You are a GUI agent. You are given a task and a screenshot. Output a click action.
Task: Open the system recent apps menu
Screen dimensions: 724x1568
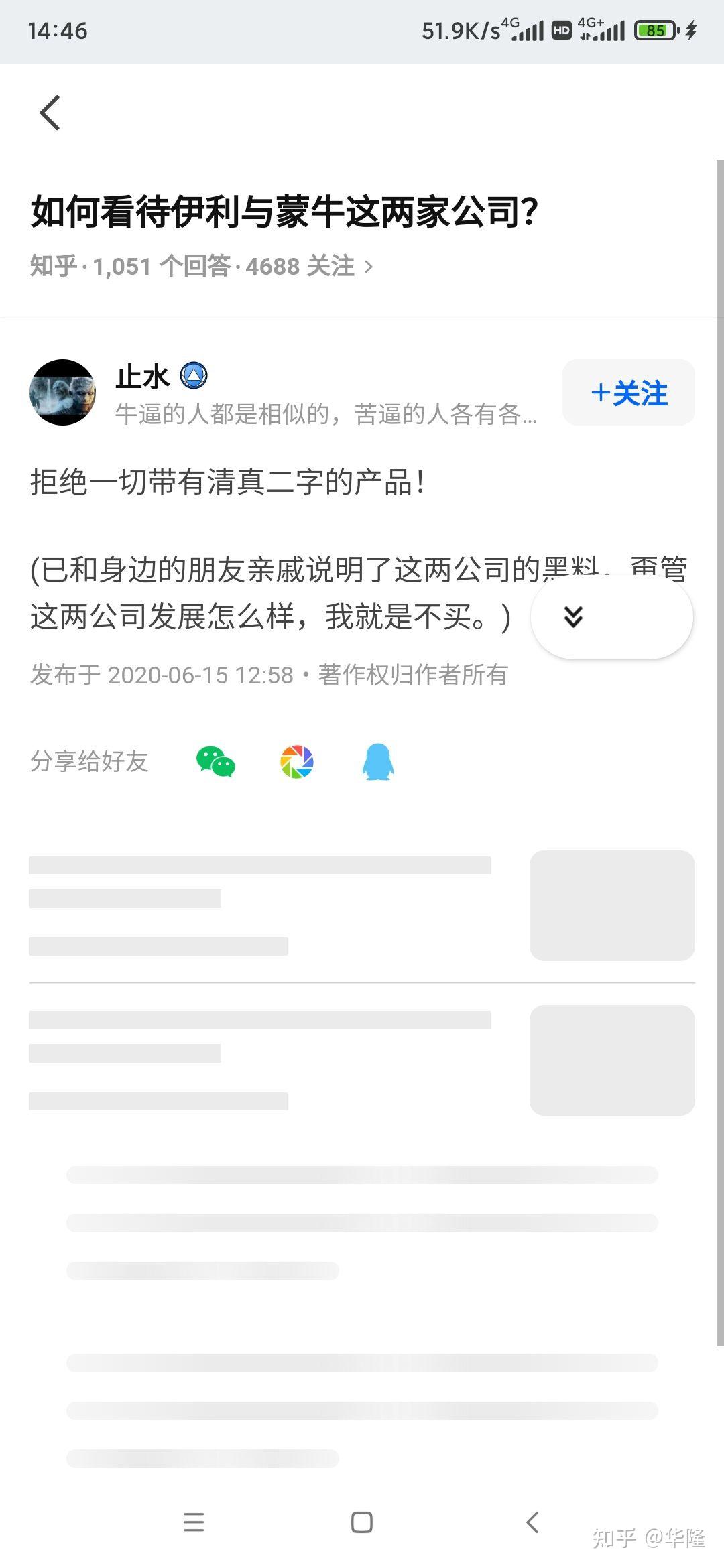click(x=194, y=1522)
